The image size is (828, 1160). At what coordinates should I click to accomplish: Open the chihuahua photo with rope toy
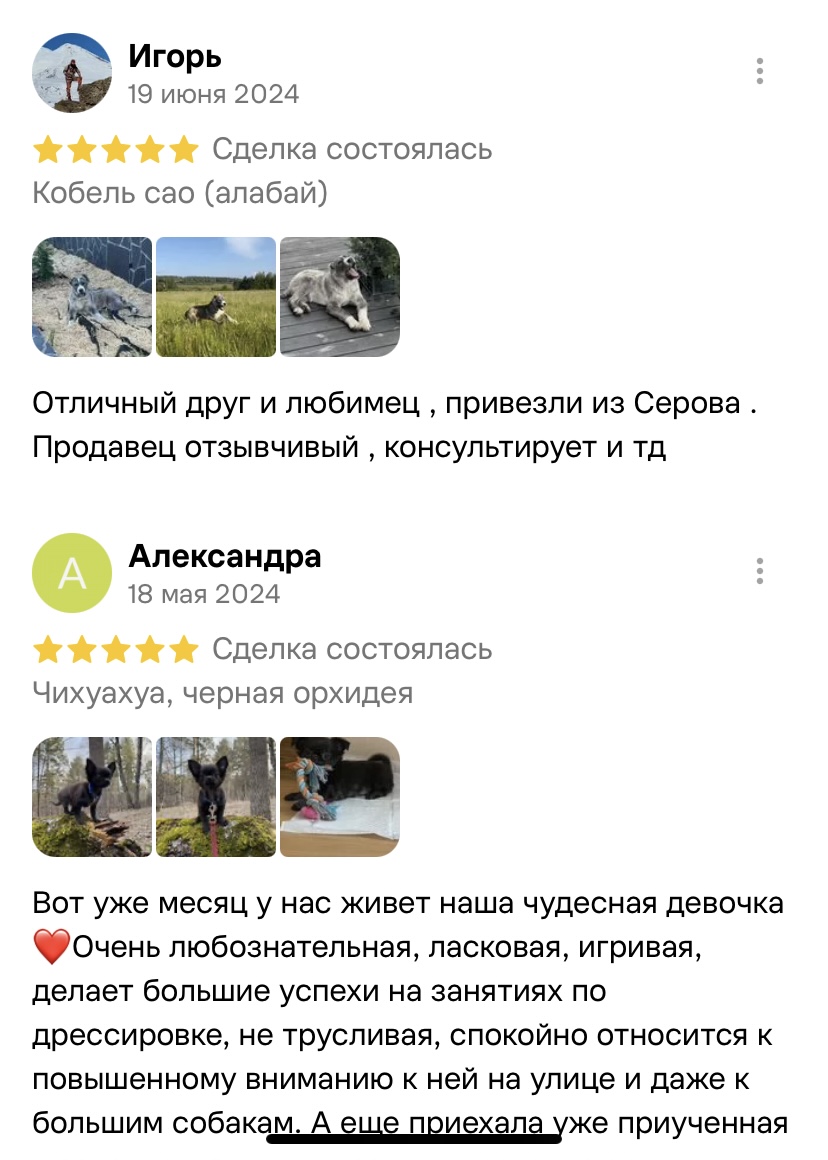point(340,797)
